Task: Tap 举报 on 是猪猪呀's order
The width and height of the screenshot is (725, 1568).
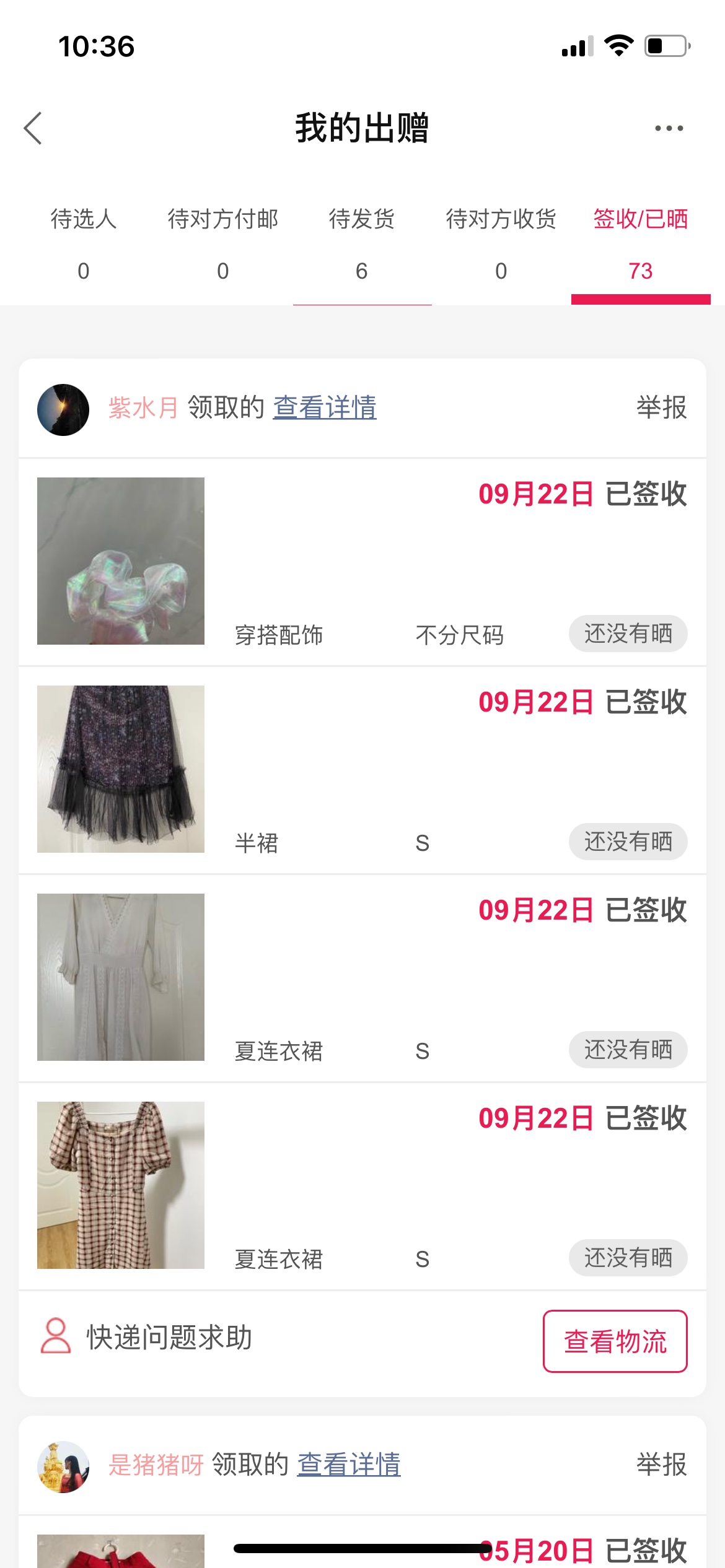Action: coord(661,1465)
